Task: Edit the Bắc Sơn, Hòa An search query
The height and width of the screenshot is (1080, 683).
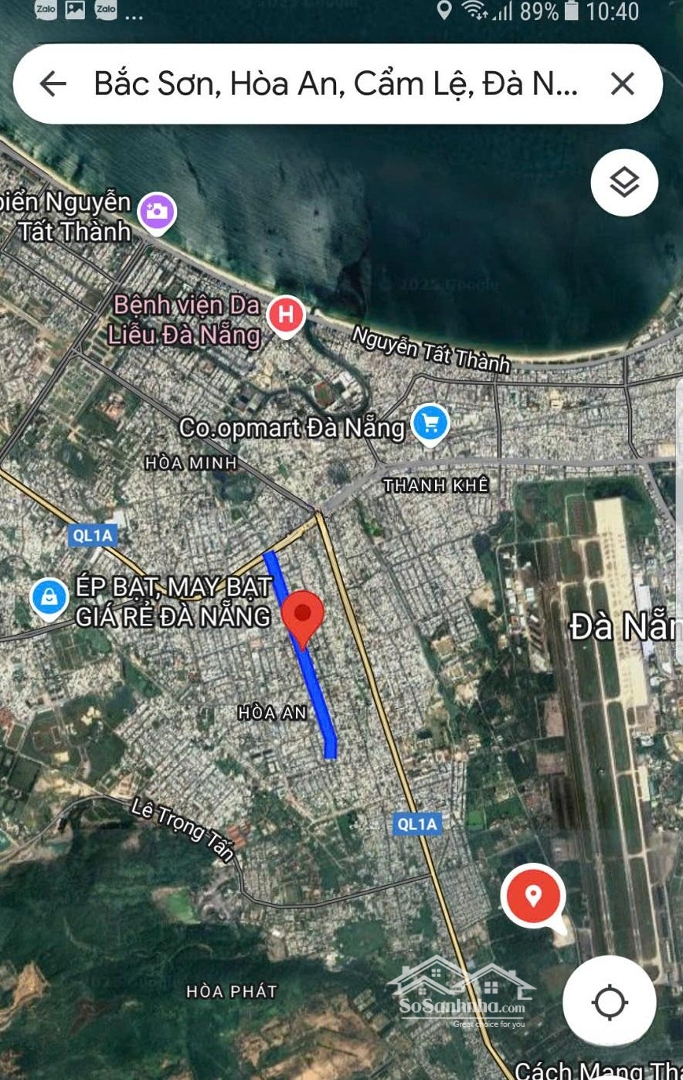Action: tap(335, 84)
